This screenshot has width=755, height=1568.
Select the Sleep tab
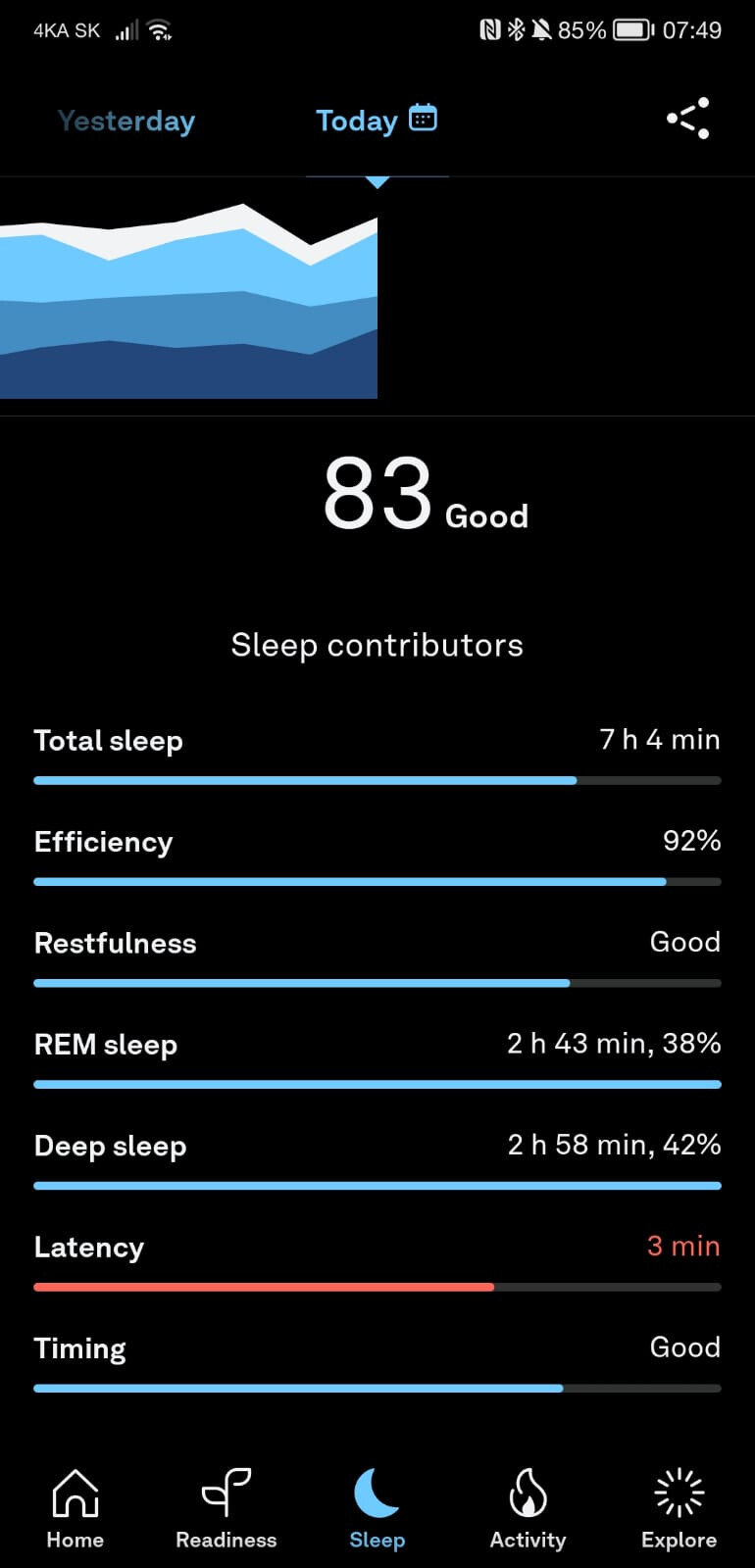pos(377,1509)
